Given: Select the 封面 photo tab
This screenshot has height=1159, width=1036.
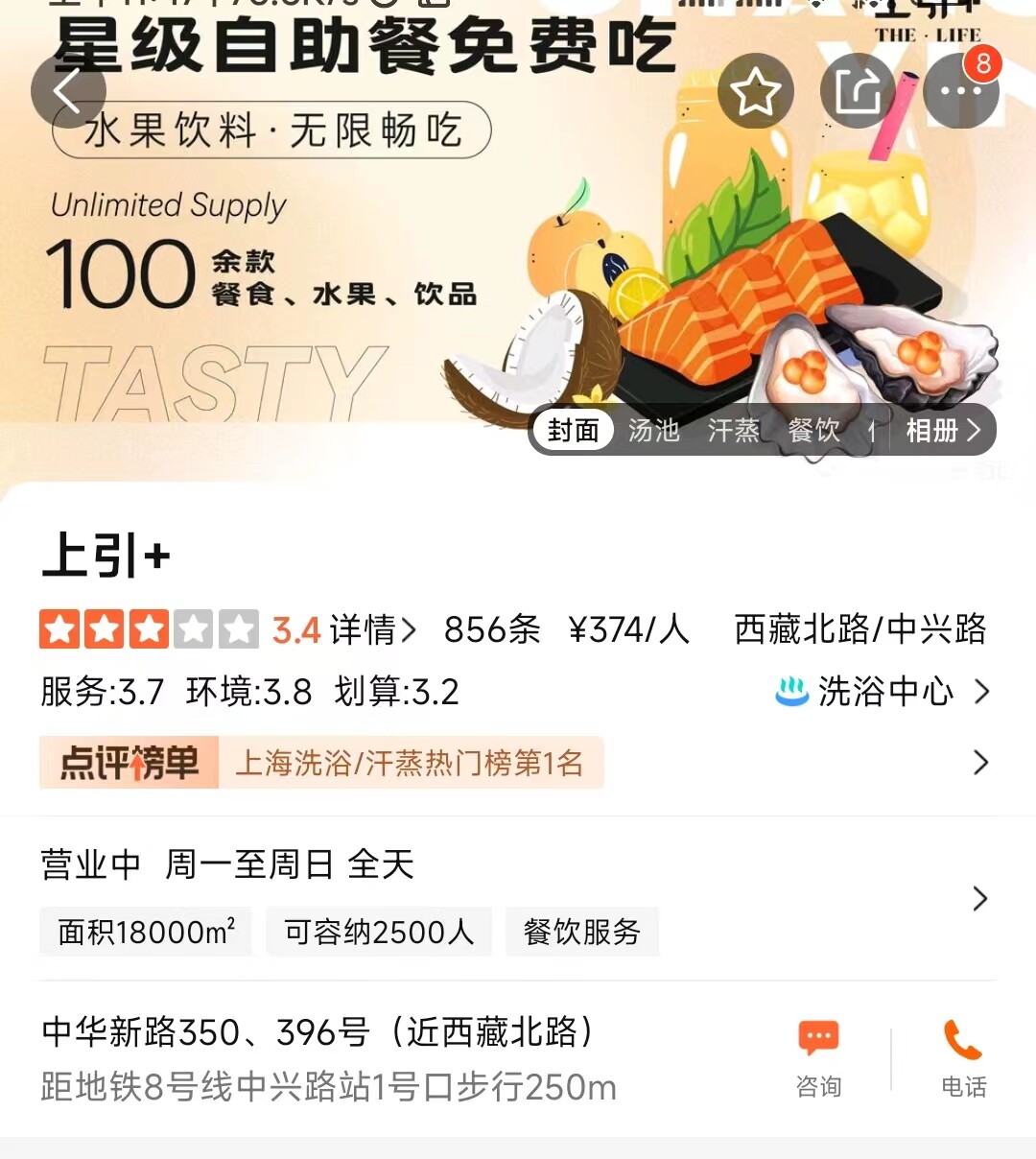Looking at the screenshot, I should [x=574, y=431].
